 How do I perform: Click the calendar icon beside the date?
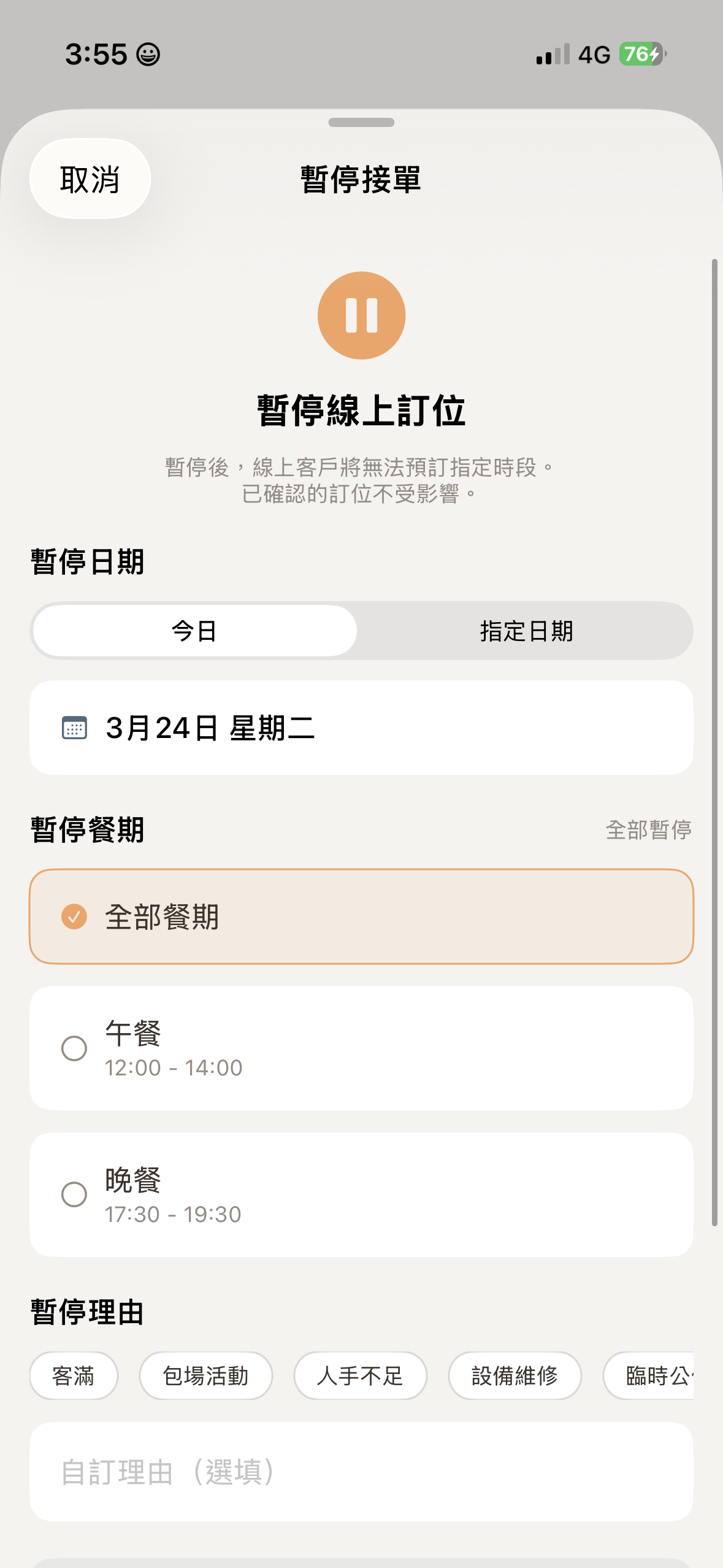click(74, 729)
